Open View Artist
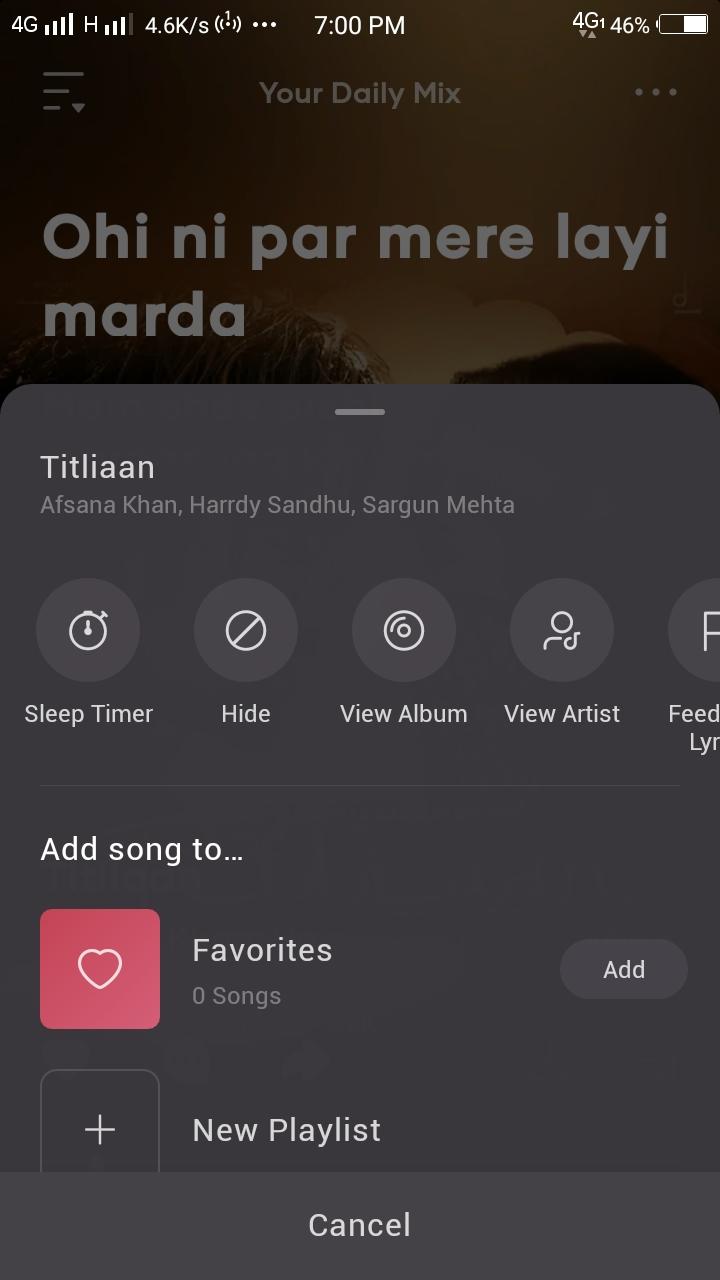Screen dimensions: 720x1280 562,631
